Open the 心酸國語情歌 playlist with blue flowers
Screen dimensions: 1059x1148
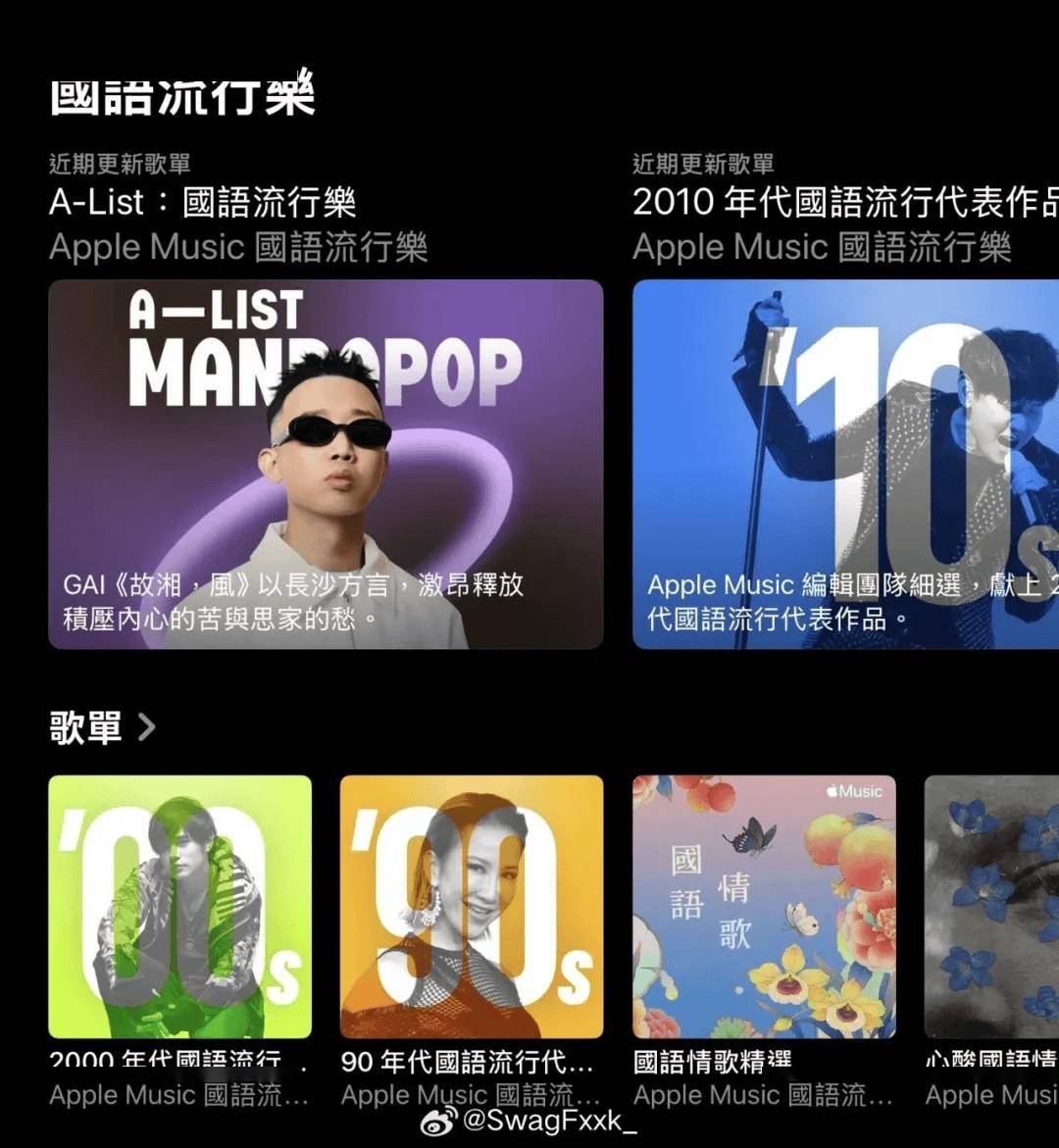point(992,907)
